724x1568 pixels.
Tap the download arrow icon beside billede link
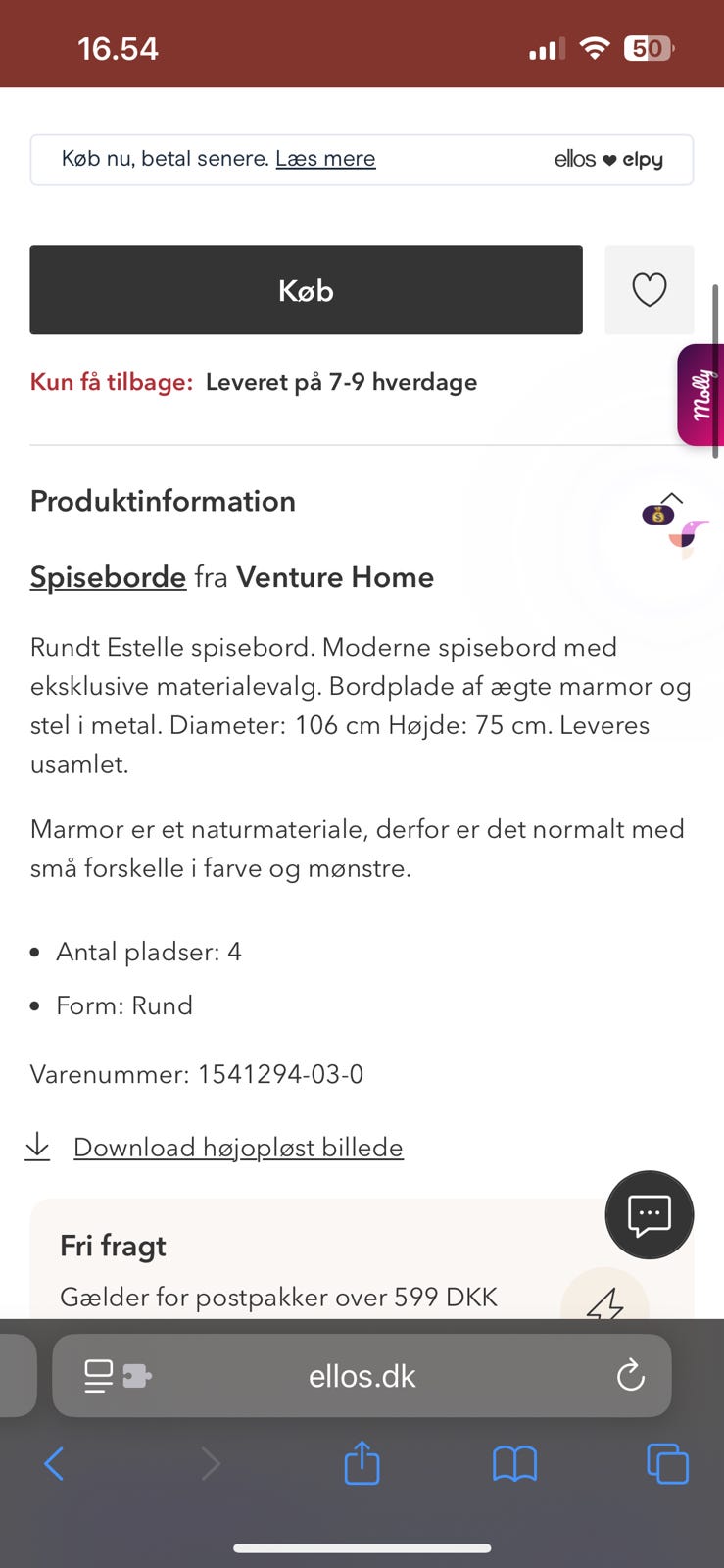(x=37, y=1145)
